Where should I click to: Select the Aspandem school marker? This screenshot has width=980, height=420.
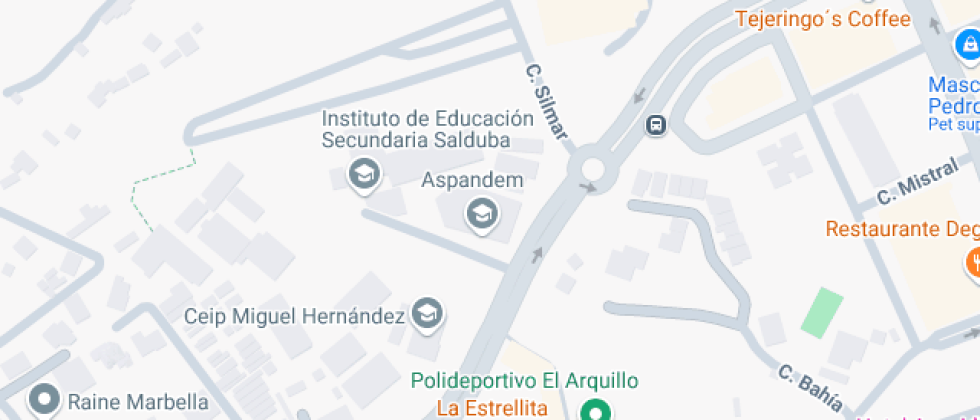point(482,213)
